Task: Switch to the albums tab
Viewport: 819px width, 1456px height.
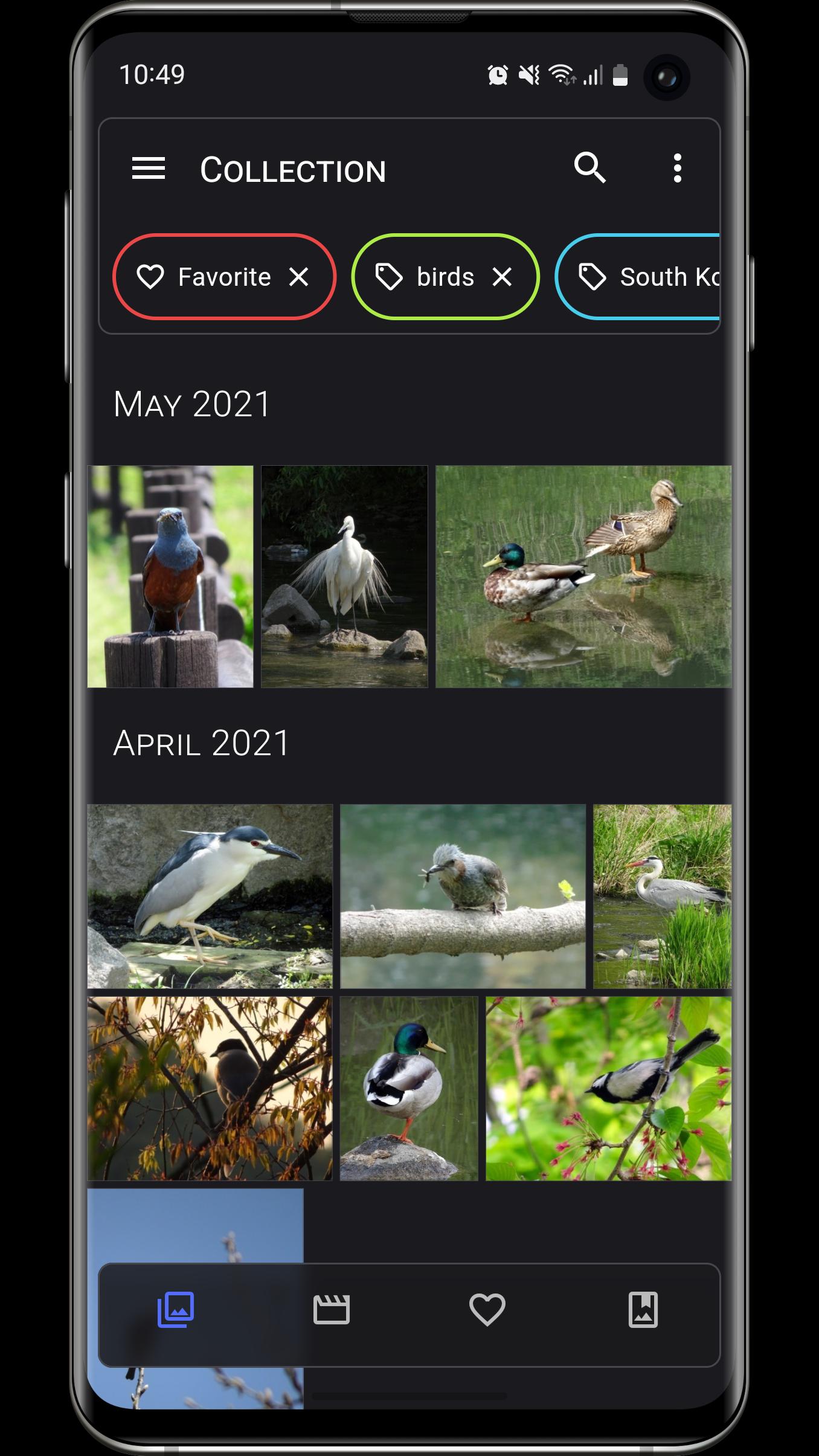Action: pyautogui.click(x=643, y=1310)
